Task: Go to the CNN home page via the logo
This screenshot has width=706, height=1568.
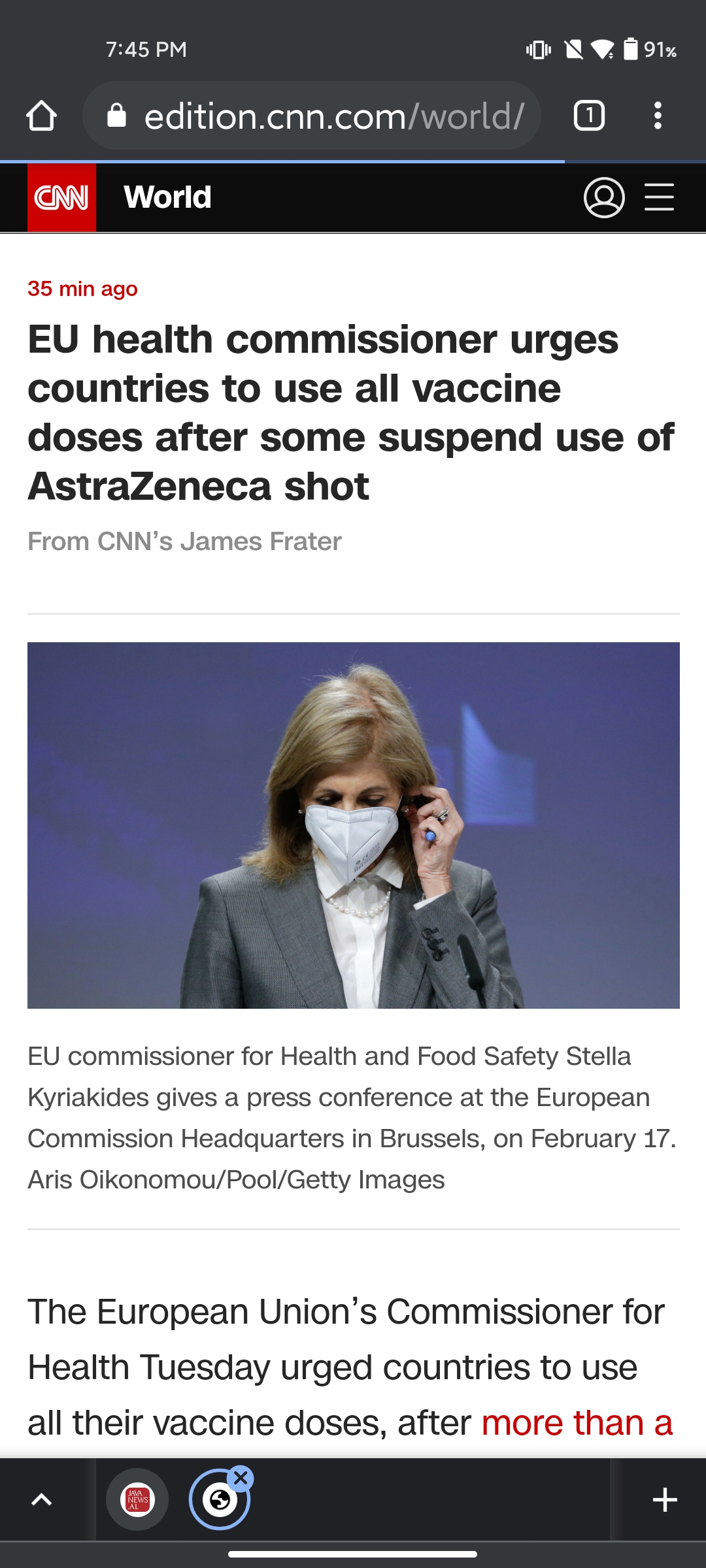Action: pos(61,197)
